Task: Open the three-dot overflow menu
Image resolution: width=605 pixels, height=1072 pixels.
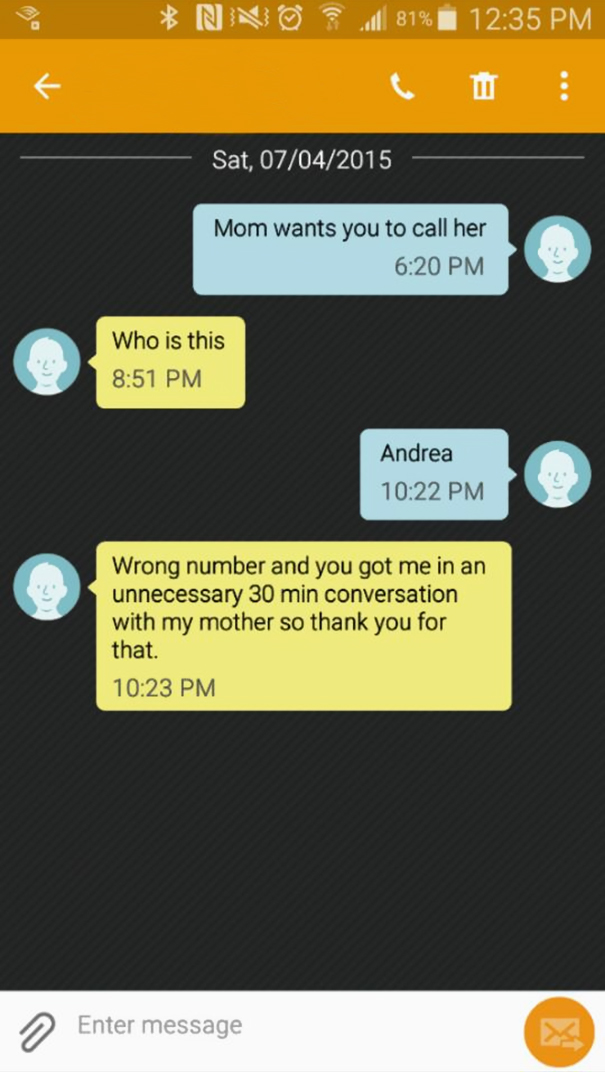Action: [x=564, y=87]
